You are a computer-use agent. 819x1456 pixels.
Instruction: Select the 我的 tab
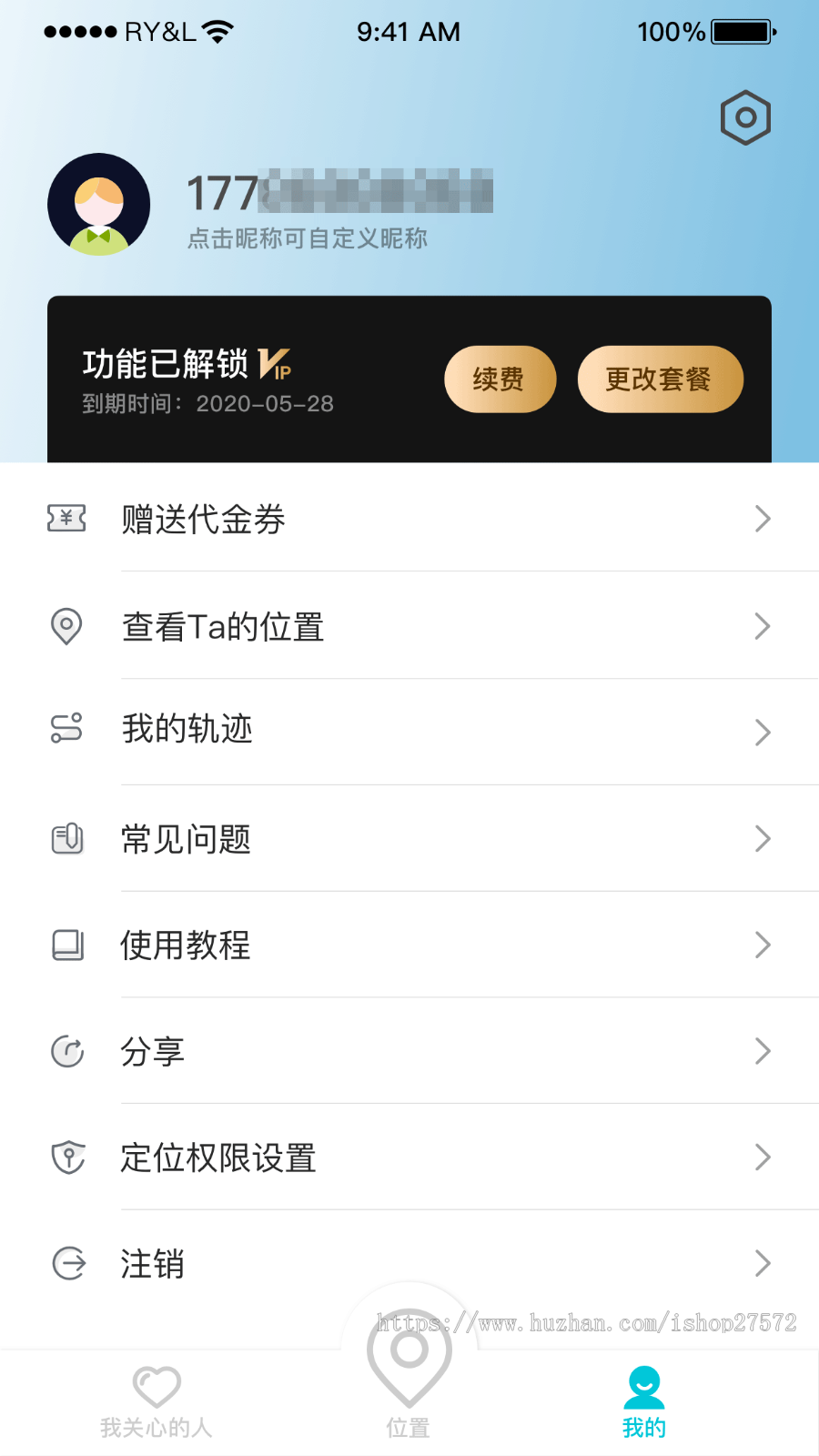point(644,1403)
